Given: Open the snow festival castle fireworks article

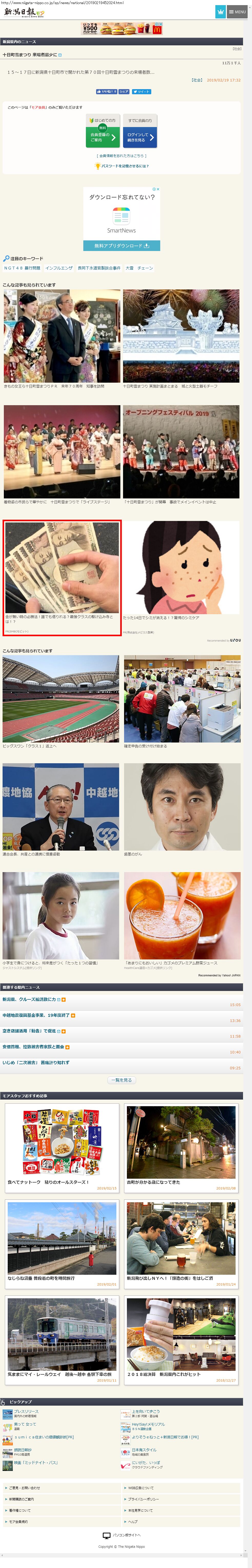Looking at the screenshot, I should point(181,338).
